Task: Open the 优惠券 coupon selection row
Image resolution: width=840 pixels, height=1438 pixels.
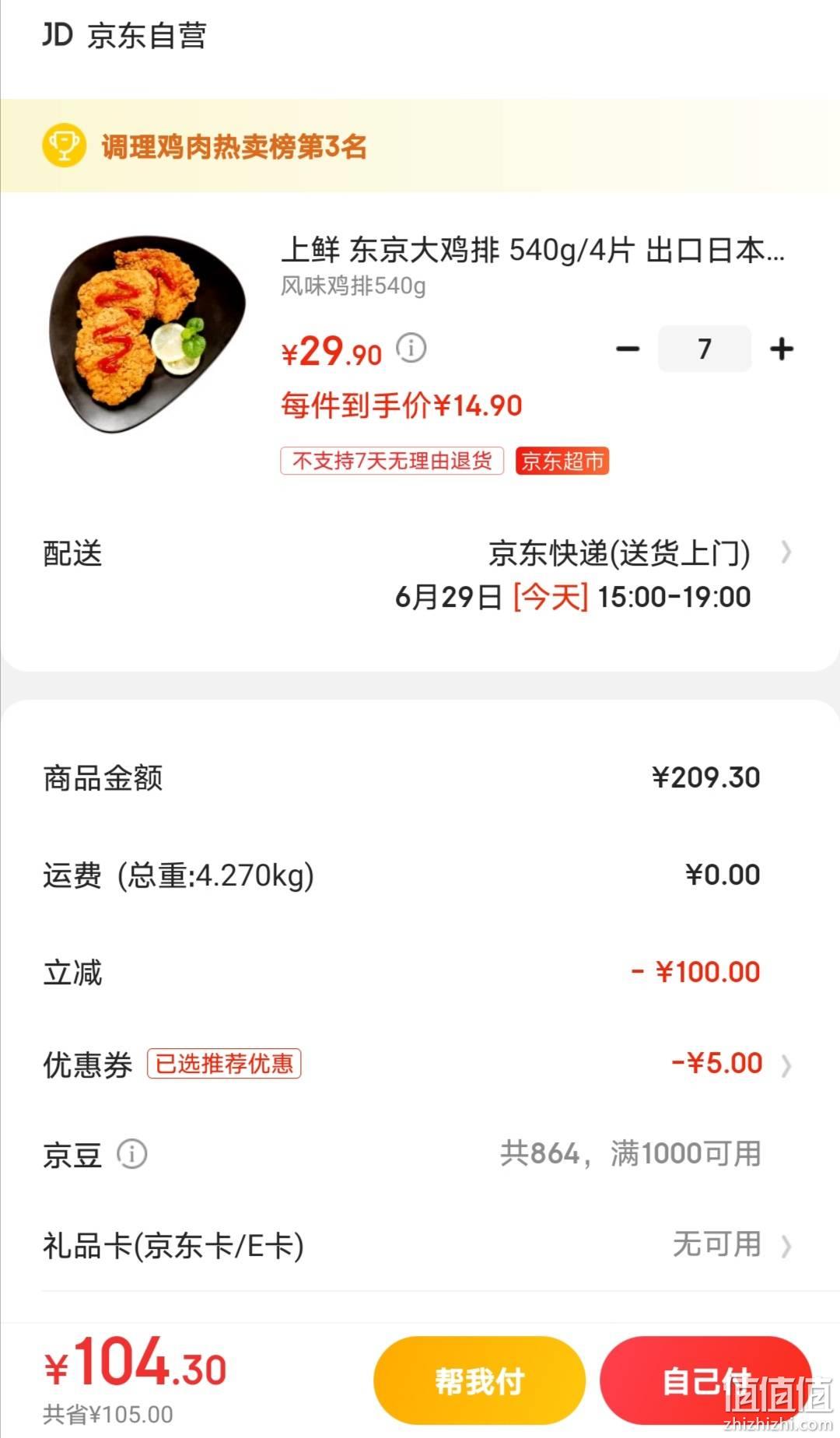Action: 420,1064
